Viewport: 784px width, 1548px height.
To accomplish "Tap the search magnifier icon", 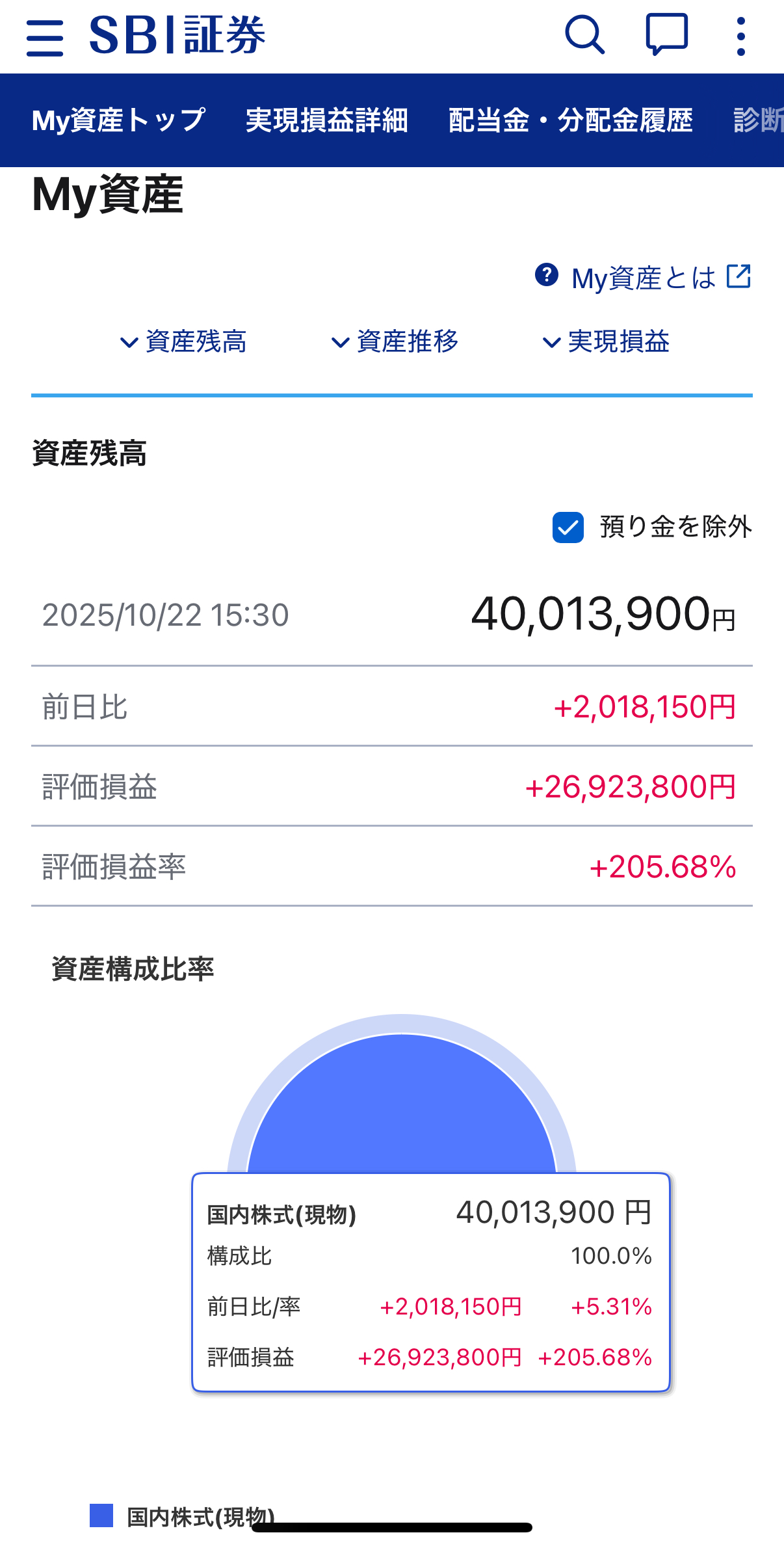I will 584,35.
